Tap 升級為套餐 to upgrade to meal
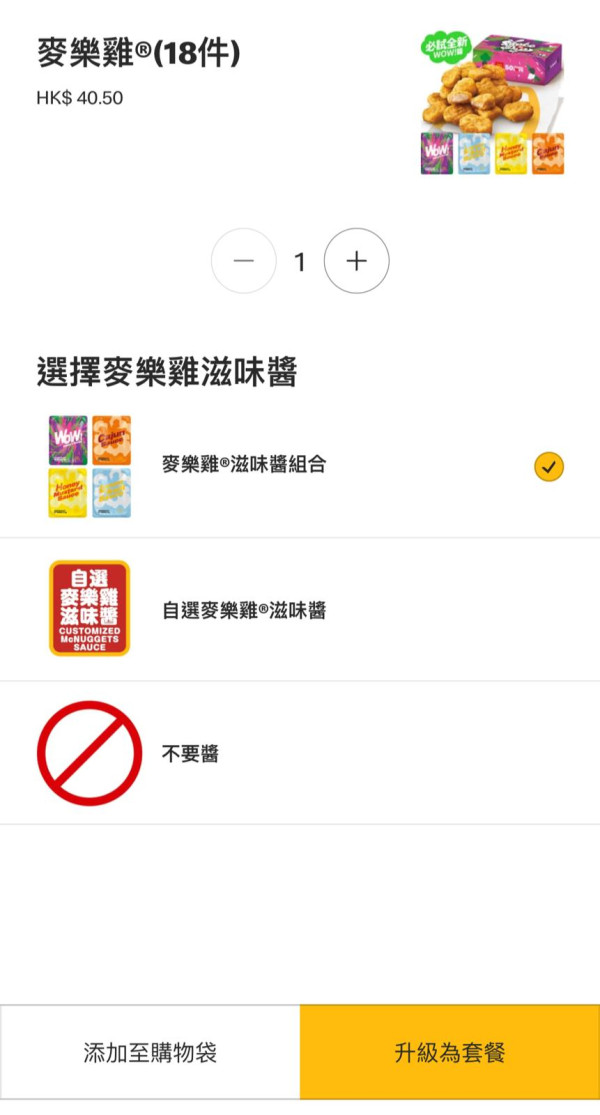Screen dimensions: 600x1115 click(x=450, y=1052)
